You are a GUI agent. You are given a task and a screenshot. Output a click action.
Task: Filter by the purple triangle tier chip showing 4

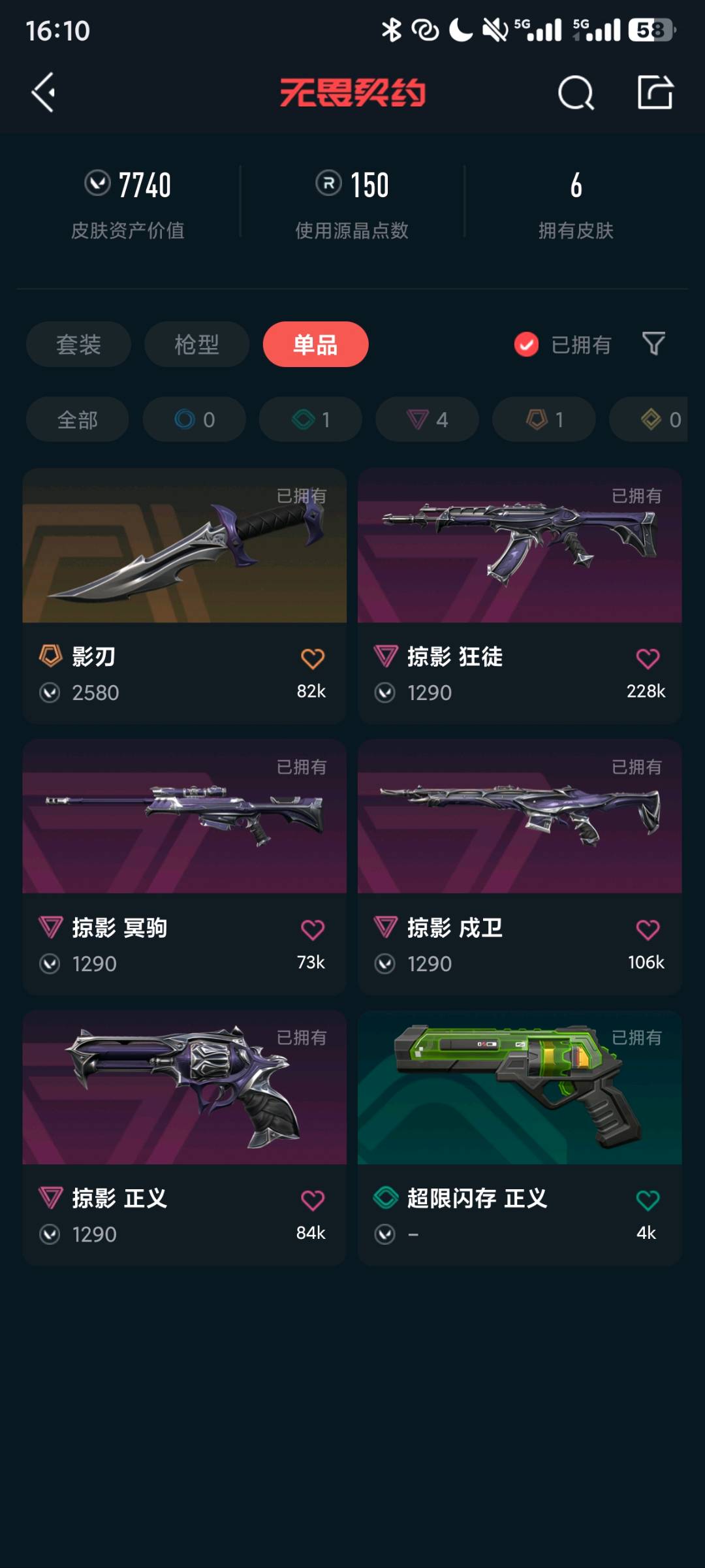click(427, 419)
